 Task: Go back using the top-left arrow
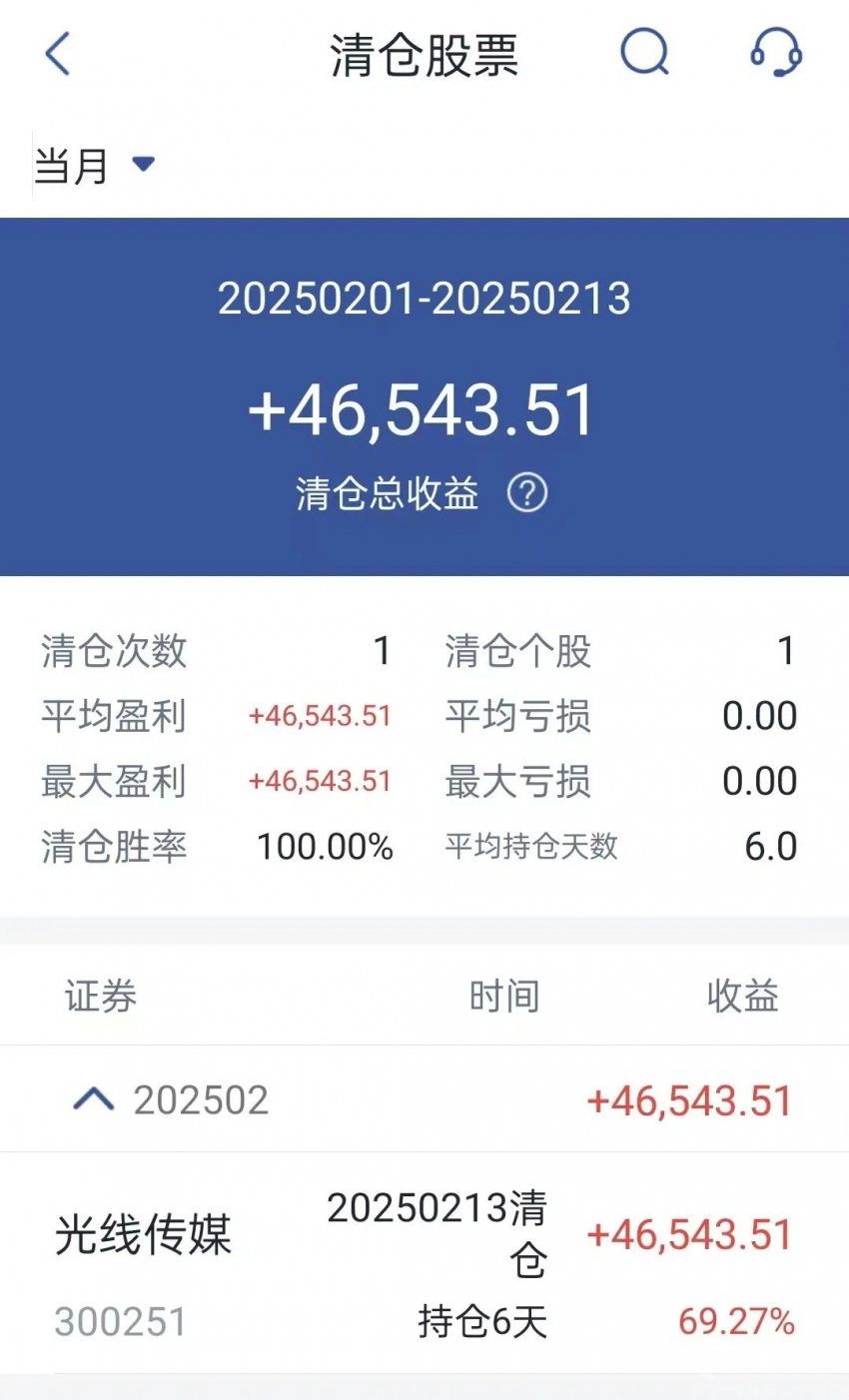pyautogui.click(x=58, y=53)
